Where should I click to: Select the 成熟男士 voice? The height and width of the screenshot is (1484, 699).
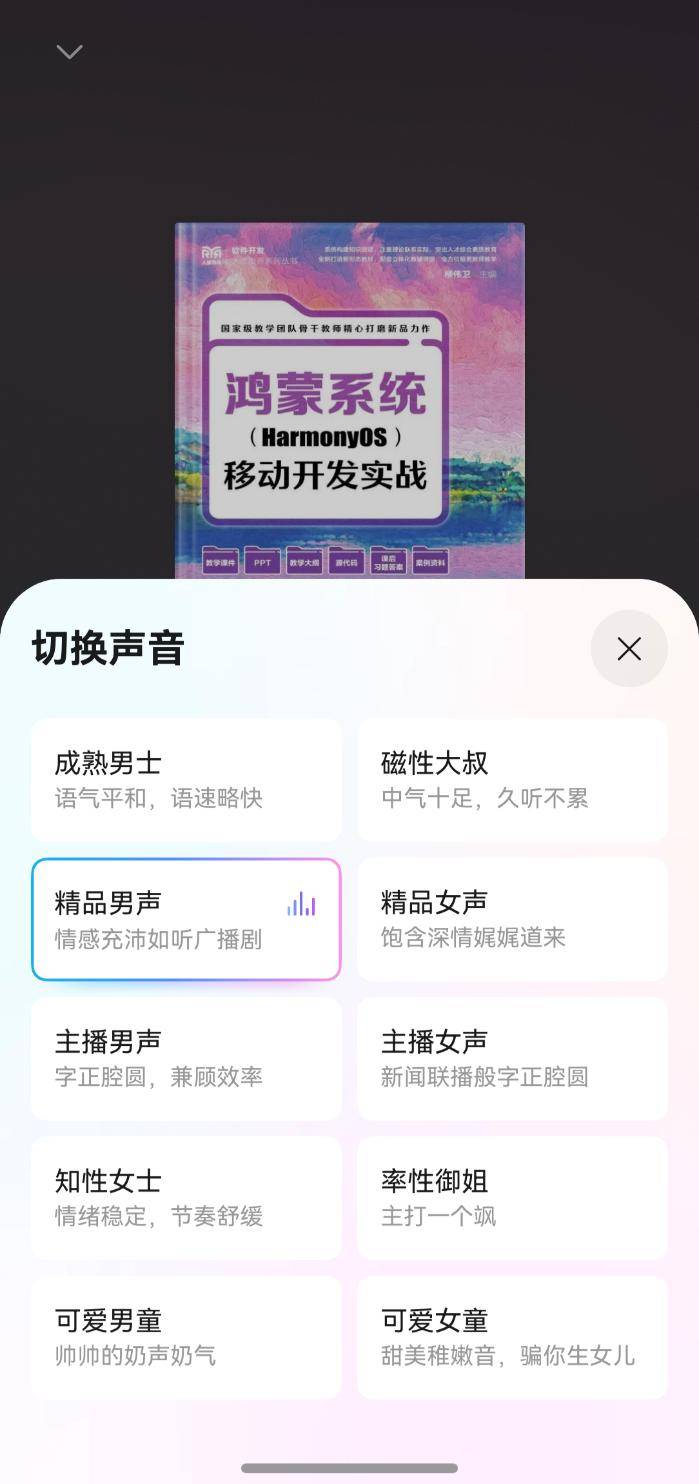pos(186,780)
